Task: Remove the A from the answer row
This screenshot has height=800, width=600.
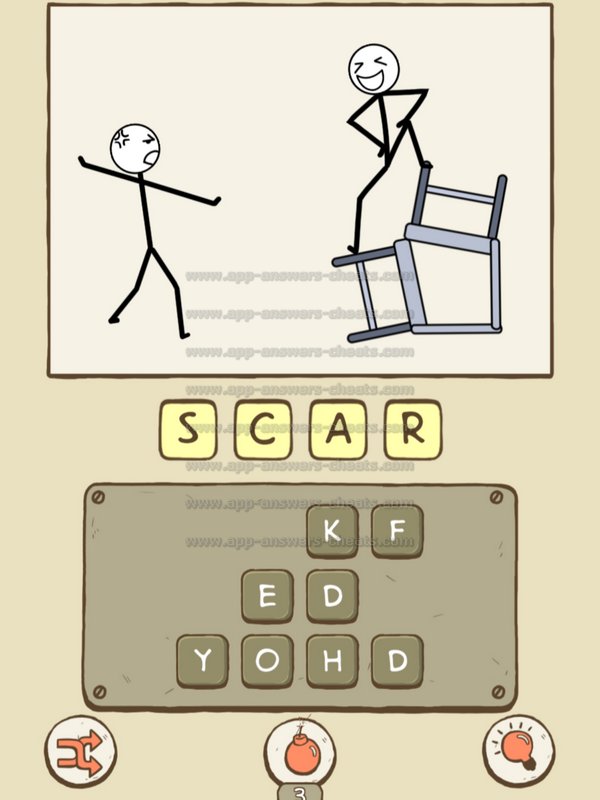Action: click(337, 430)
